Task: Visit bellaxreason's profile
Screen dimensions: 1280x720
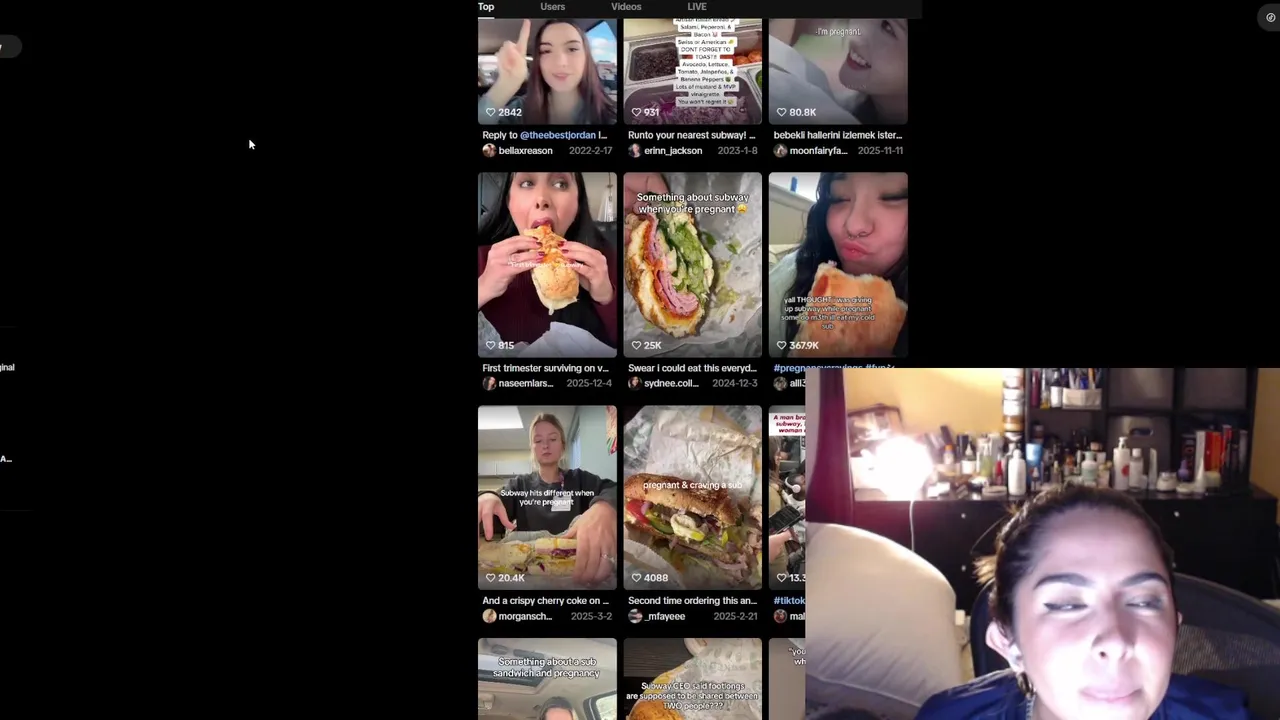Action: (x=524, y=151)
